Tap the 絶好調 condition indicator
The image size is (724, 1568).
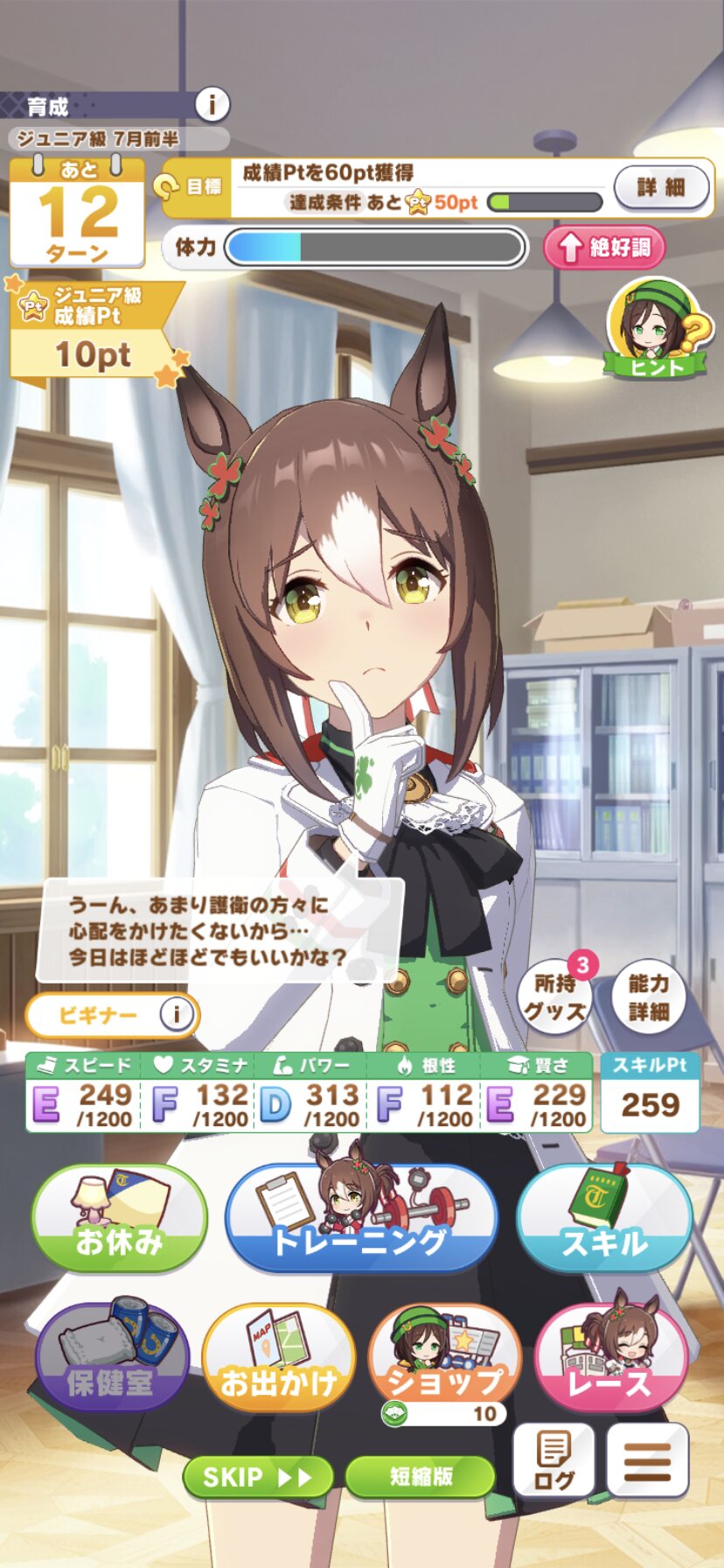click(604, 248)
